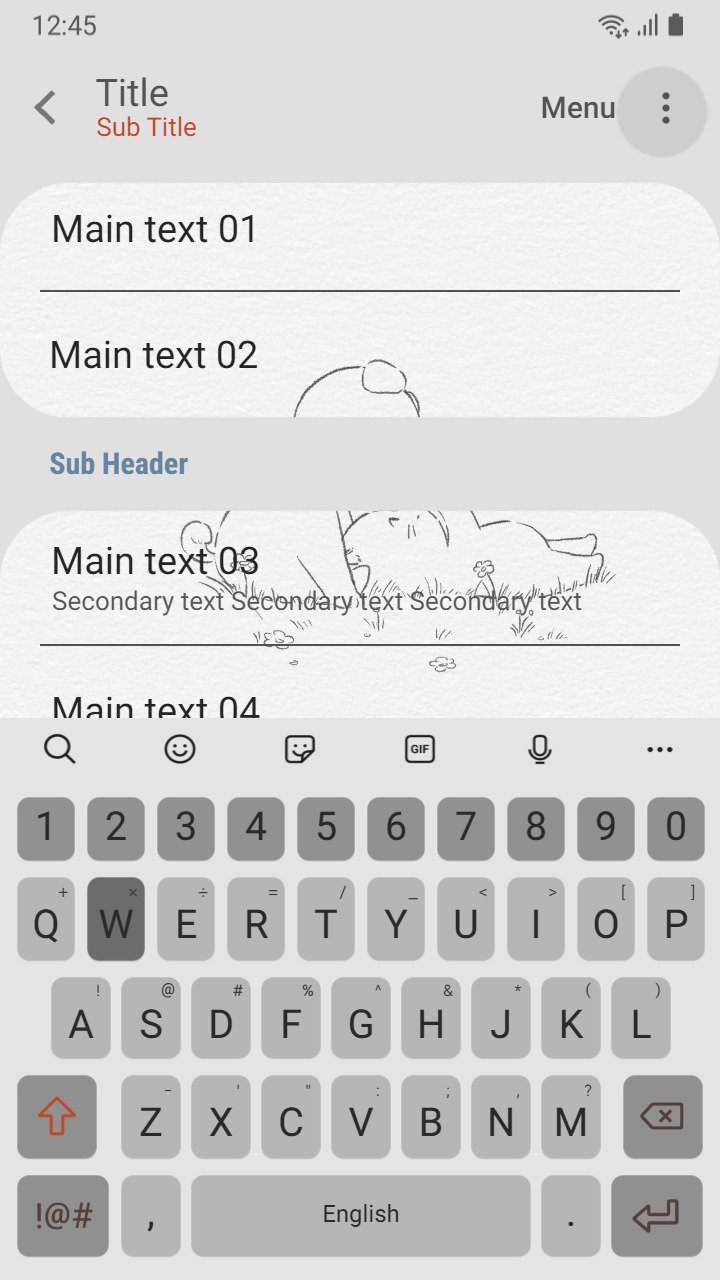720x1280 pixels.
Task: Tap the backspace key
Action: (x=662, y=1117)
